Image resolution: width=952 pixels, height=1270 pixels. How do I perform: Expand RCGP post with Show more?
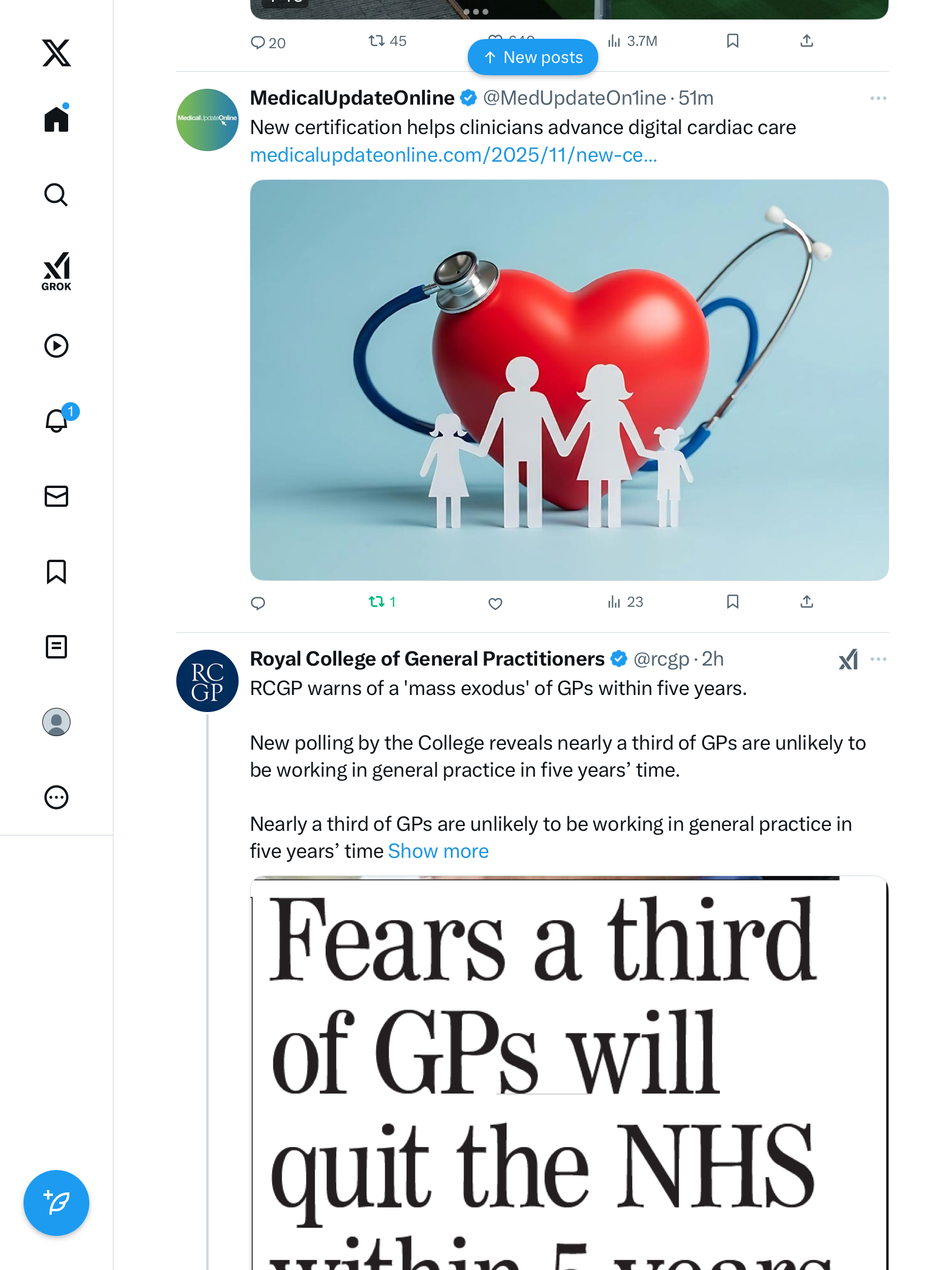tap(438, 851)
